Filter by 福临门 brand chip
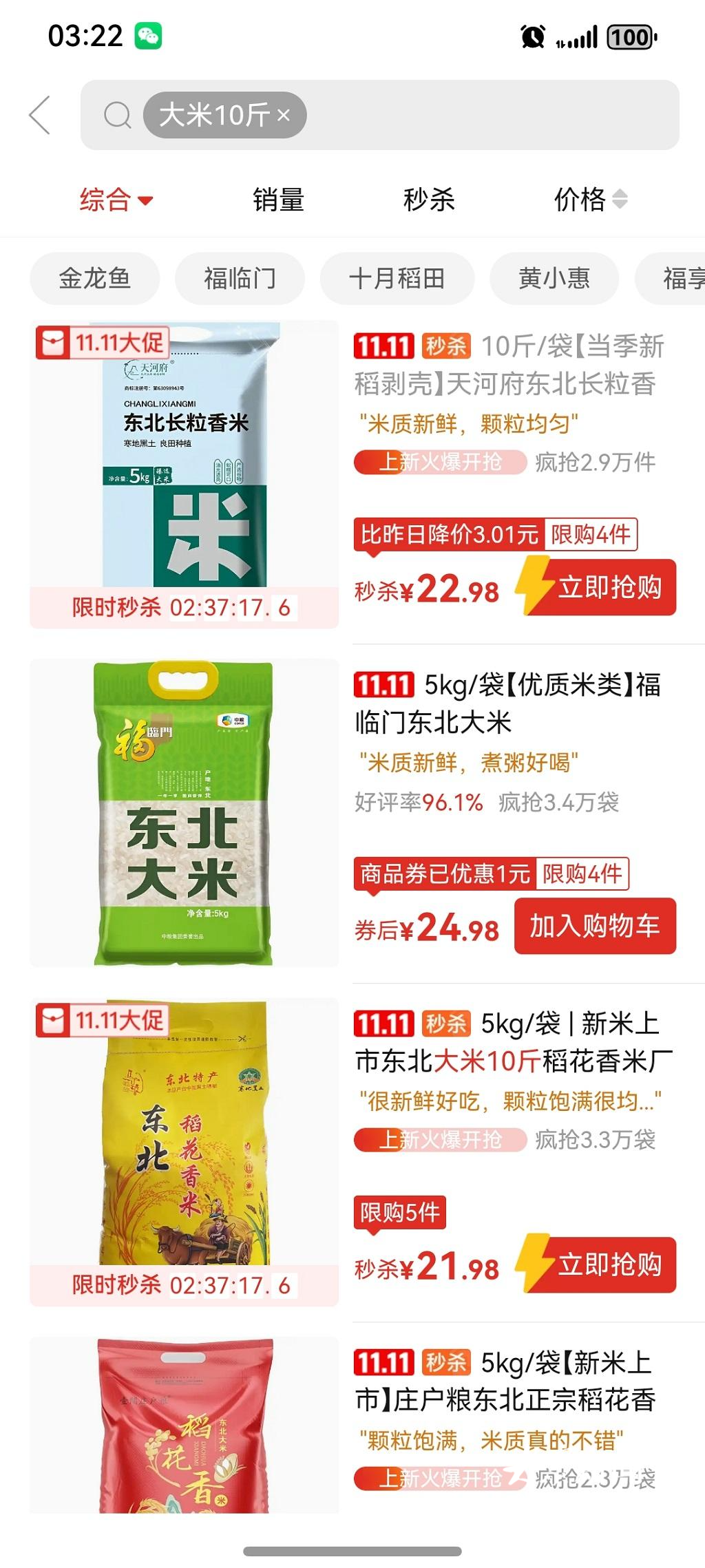 point(240,279)
